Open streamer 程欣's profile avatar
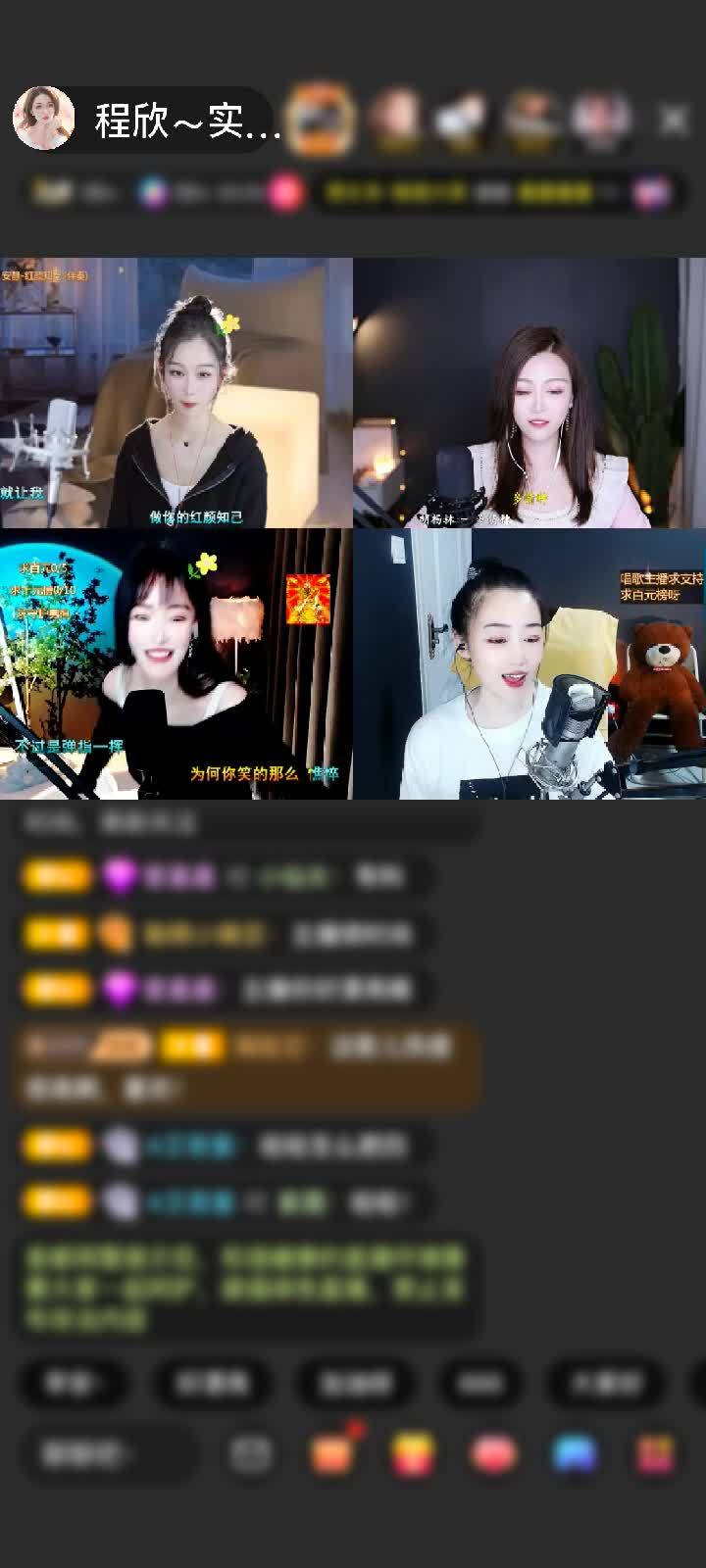 43,119
